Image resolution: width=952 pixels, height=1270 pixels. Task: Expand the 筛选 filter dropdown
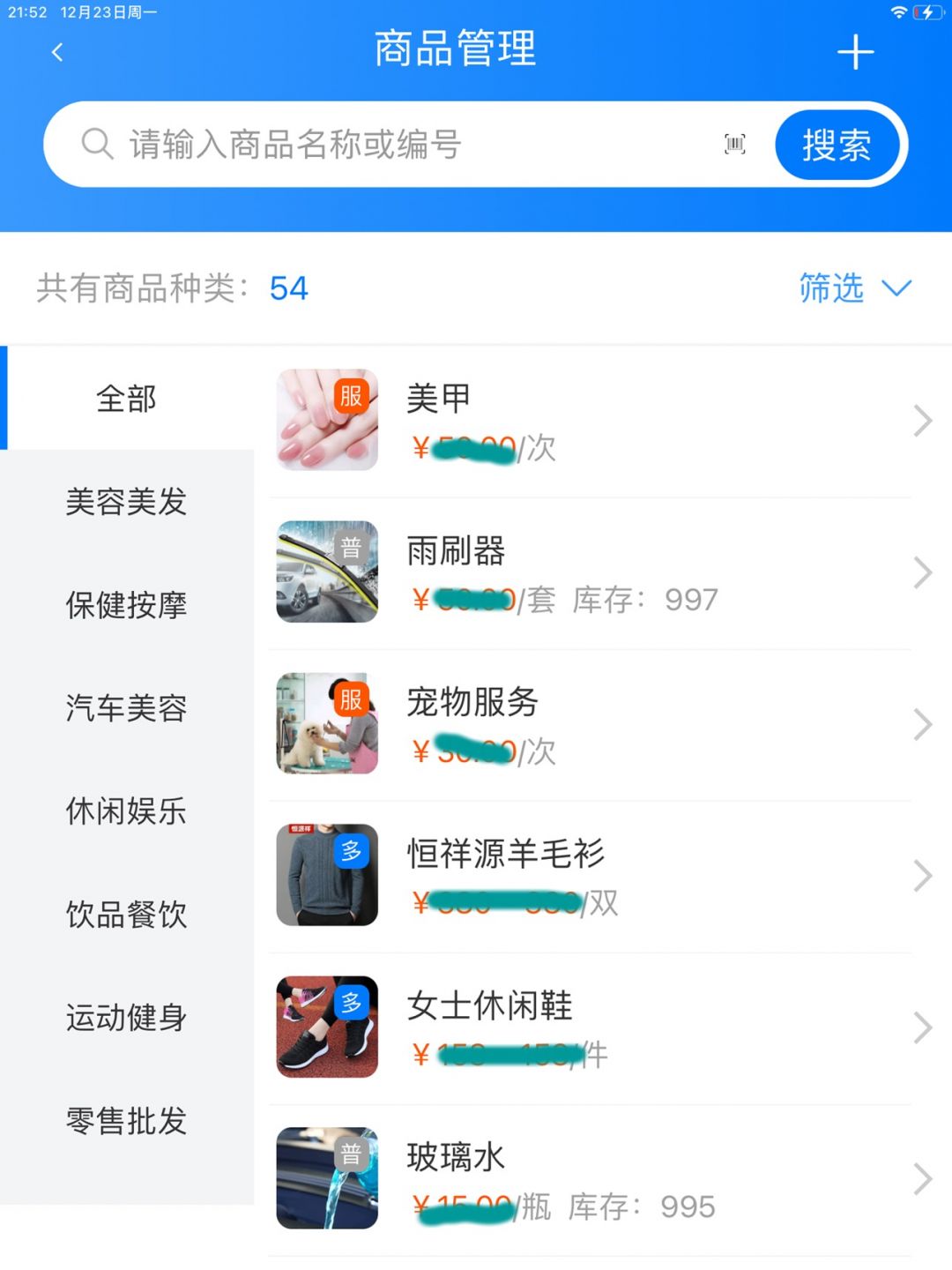854,288
